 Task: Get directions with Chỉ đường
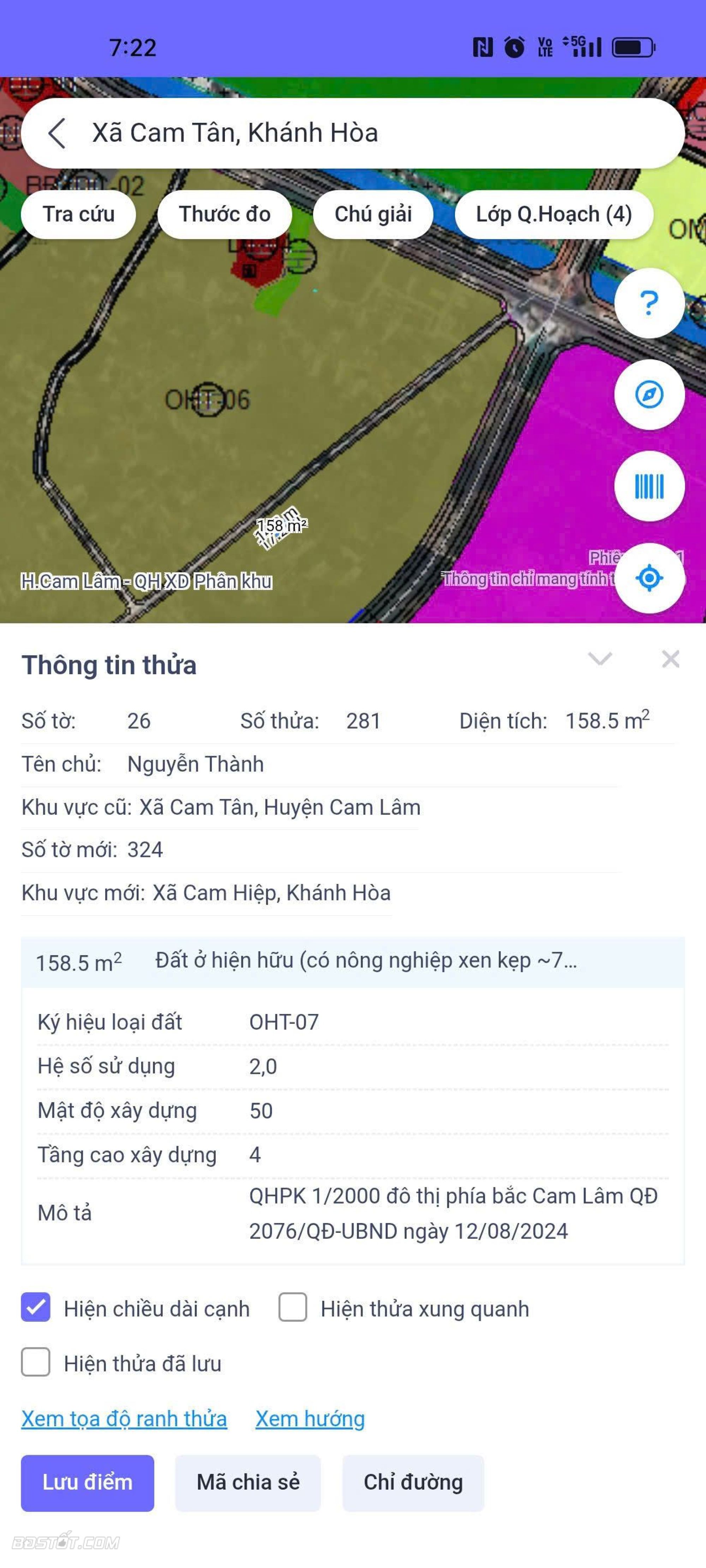[413, 1482]
